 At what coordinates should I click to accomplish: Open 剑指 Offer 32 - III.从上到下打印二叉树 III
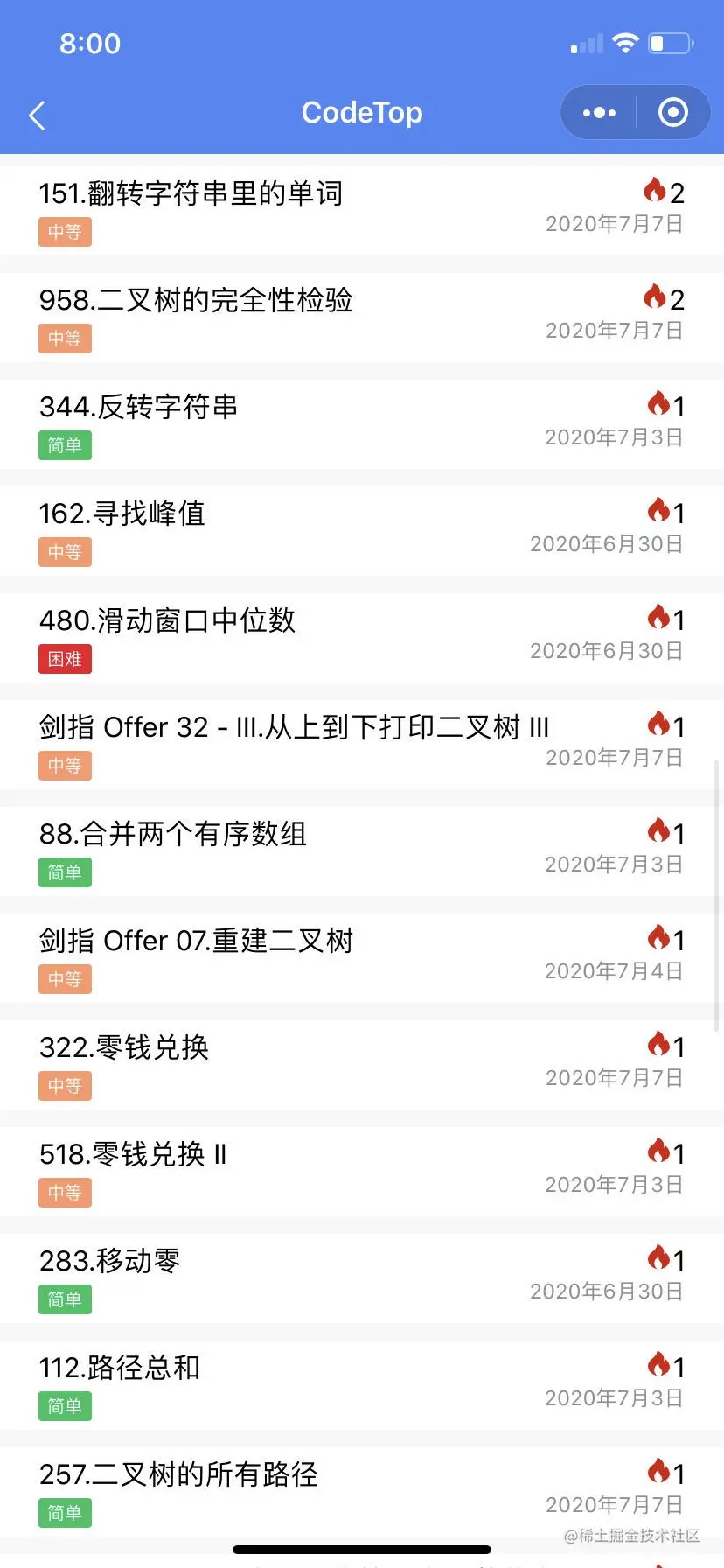click(295, 727)
